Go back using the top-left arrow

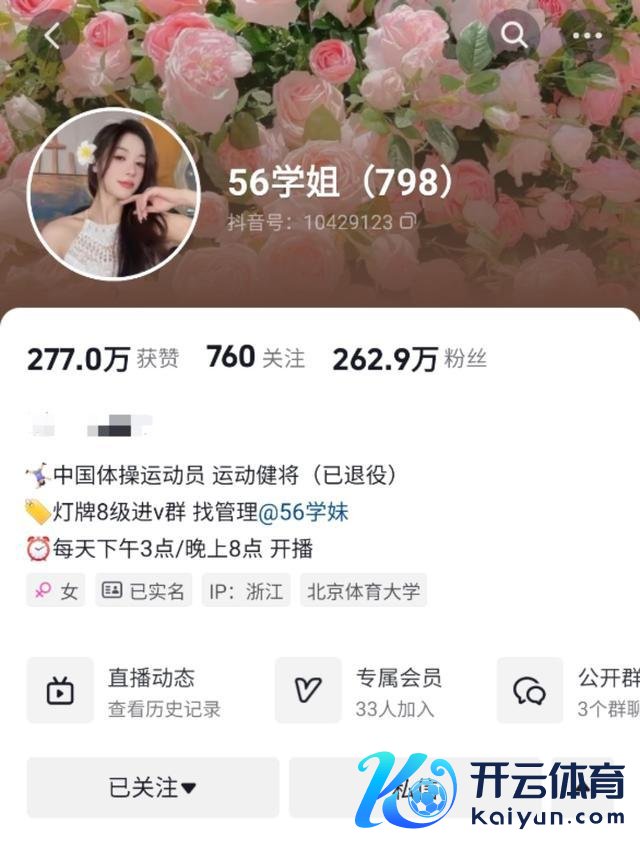point(53,37)
